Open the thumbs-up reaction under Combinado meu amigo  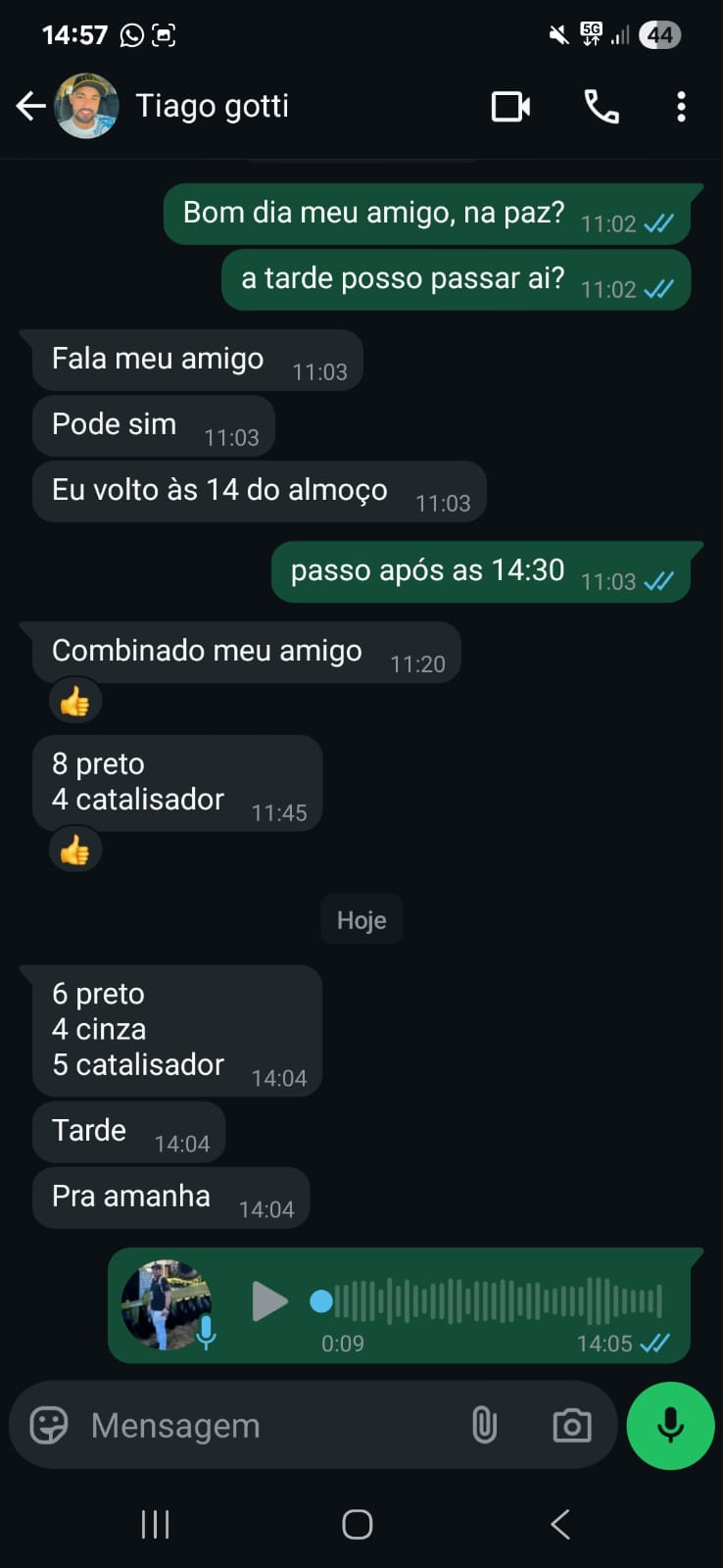(x=74, y=702)
